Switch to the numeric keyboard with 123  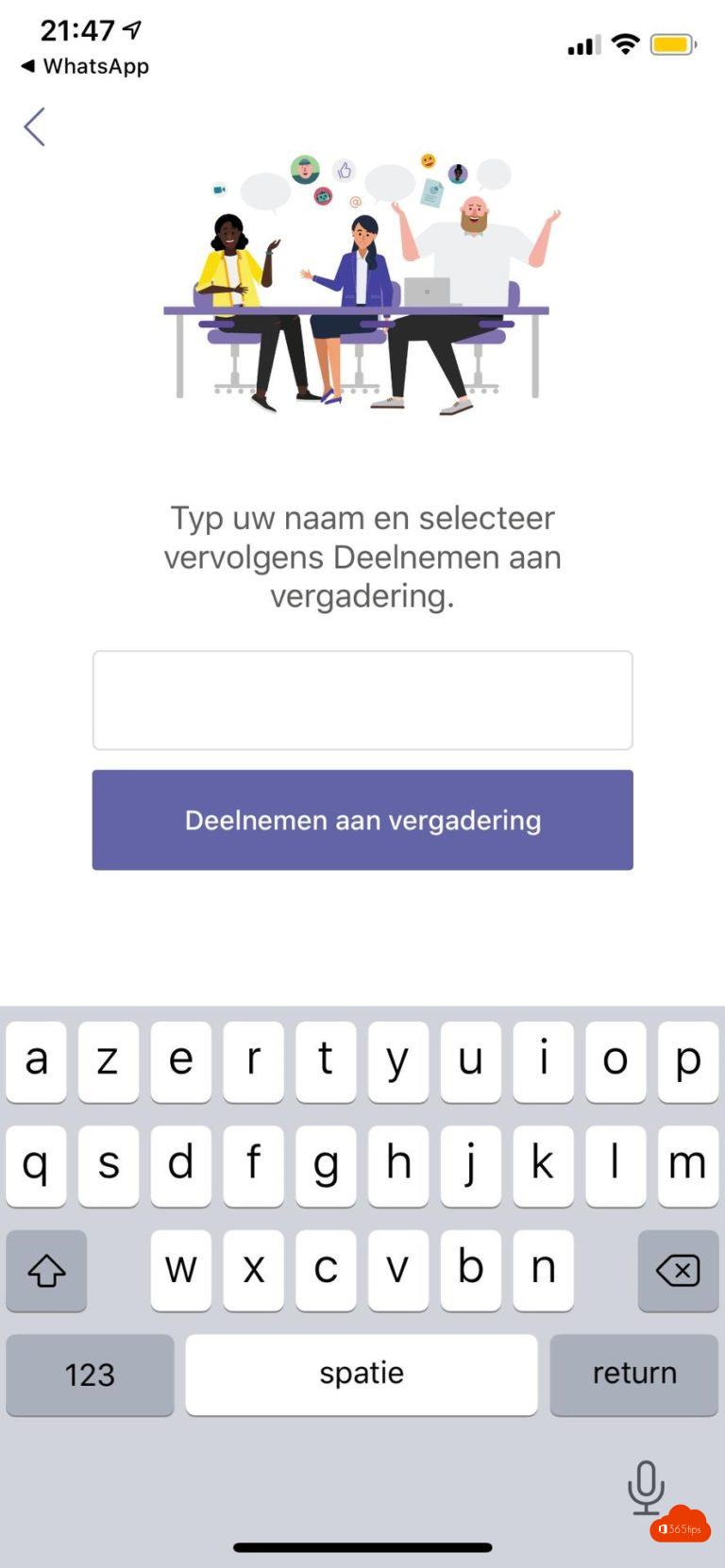(90, 1375)
